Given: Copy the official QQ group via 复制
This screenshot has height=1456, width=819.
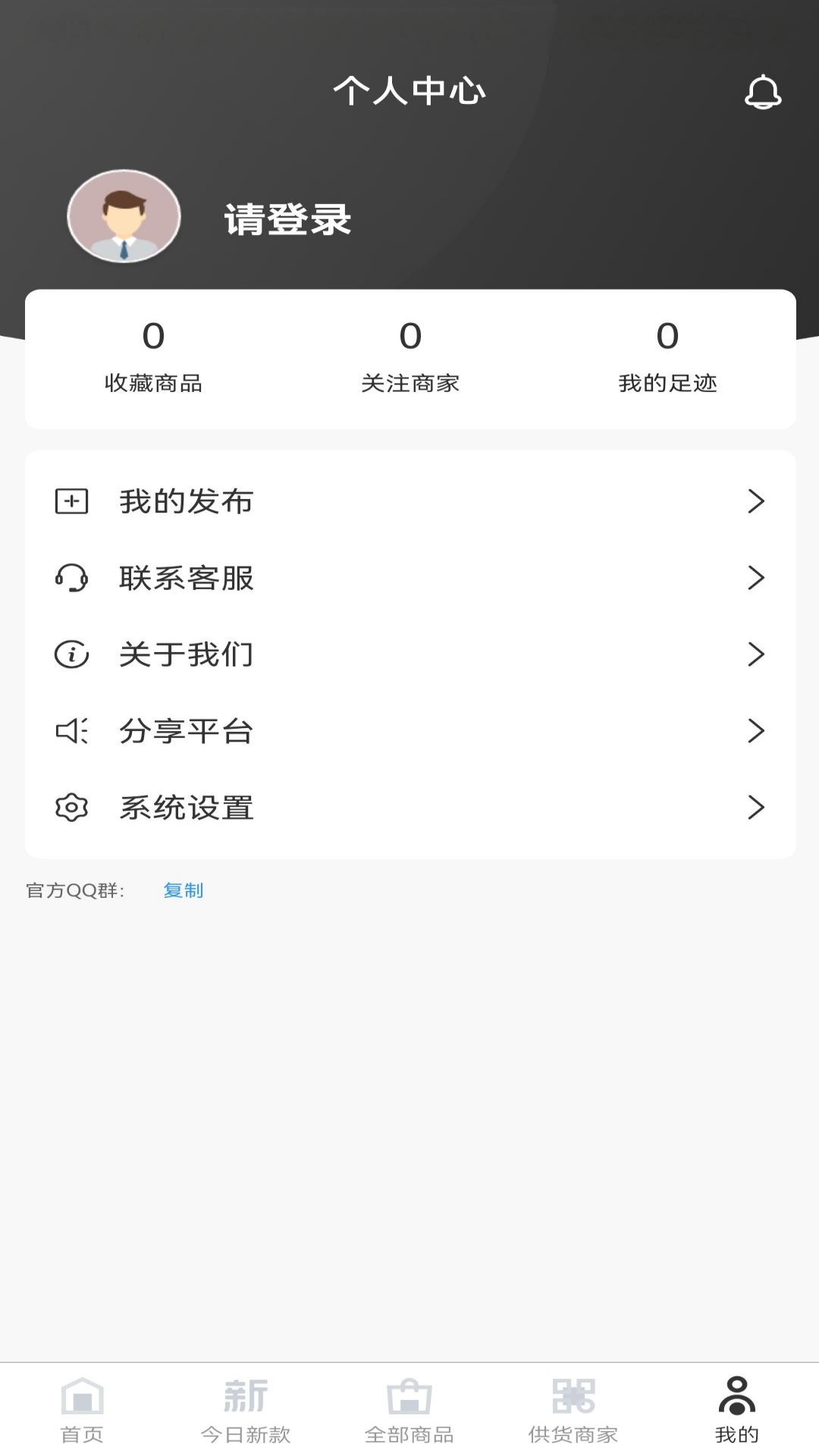Looking at the screenshot, I should 184,890.
